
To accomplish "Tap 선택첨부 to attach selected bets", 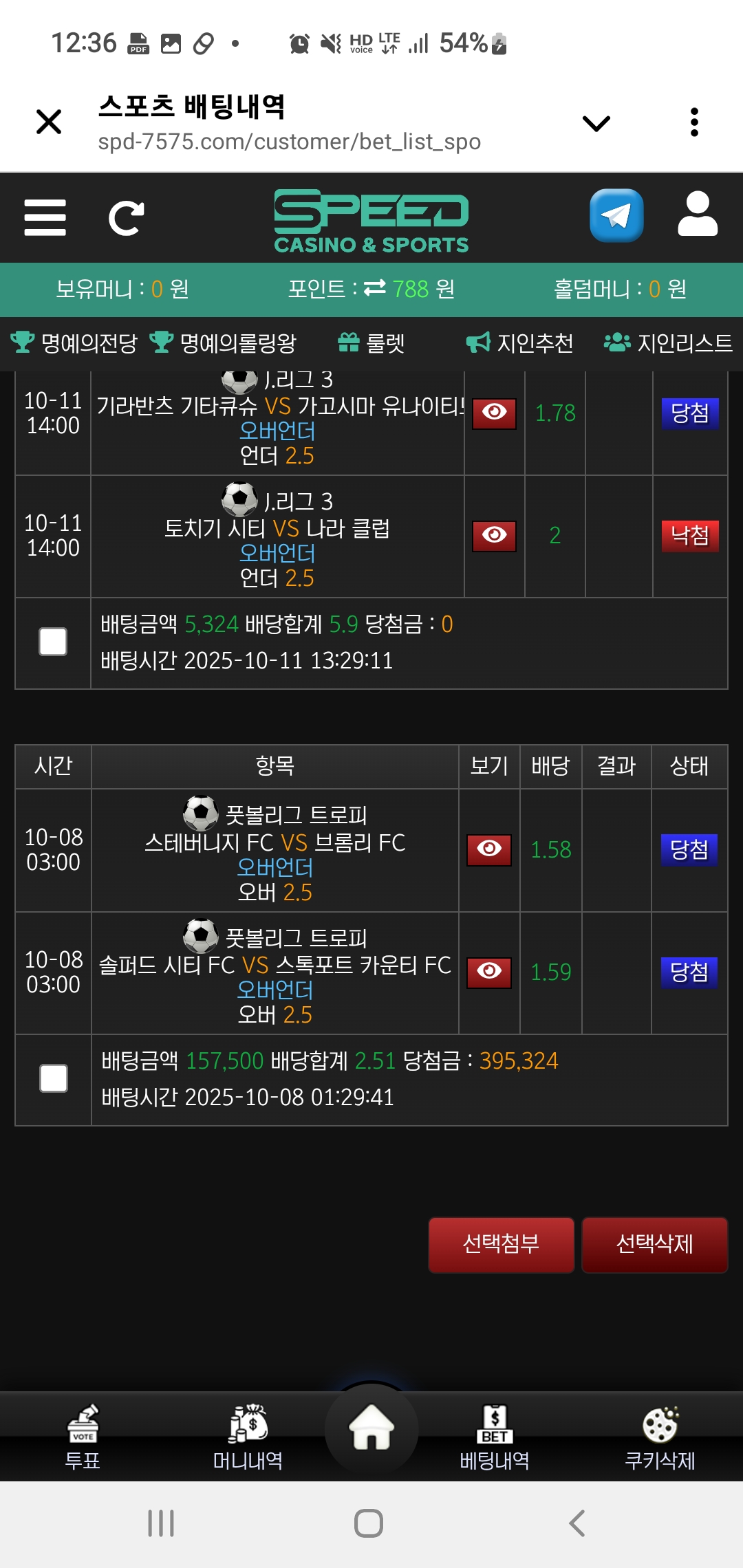I will click(501, 1244).
